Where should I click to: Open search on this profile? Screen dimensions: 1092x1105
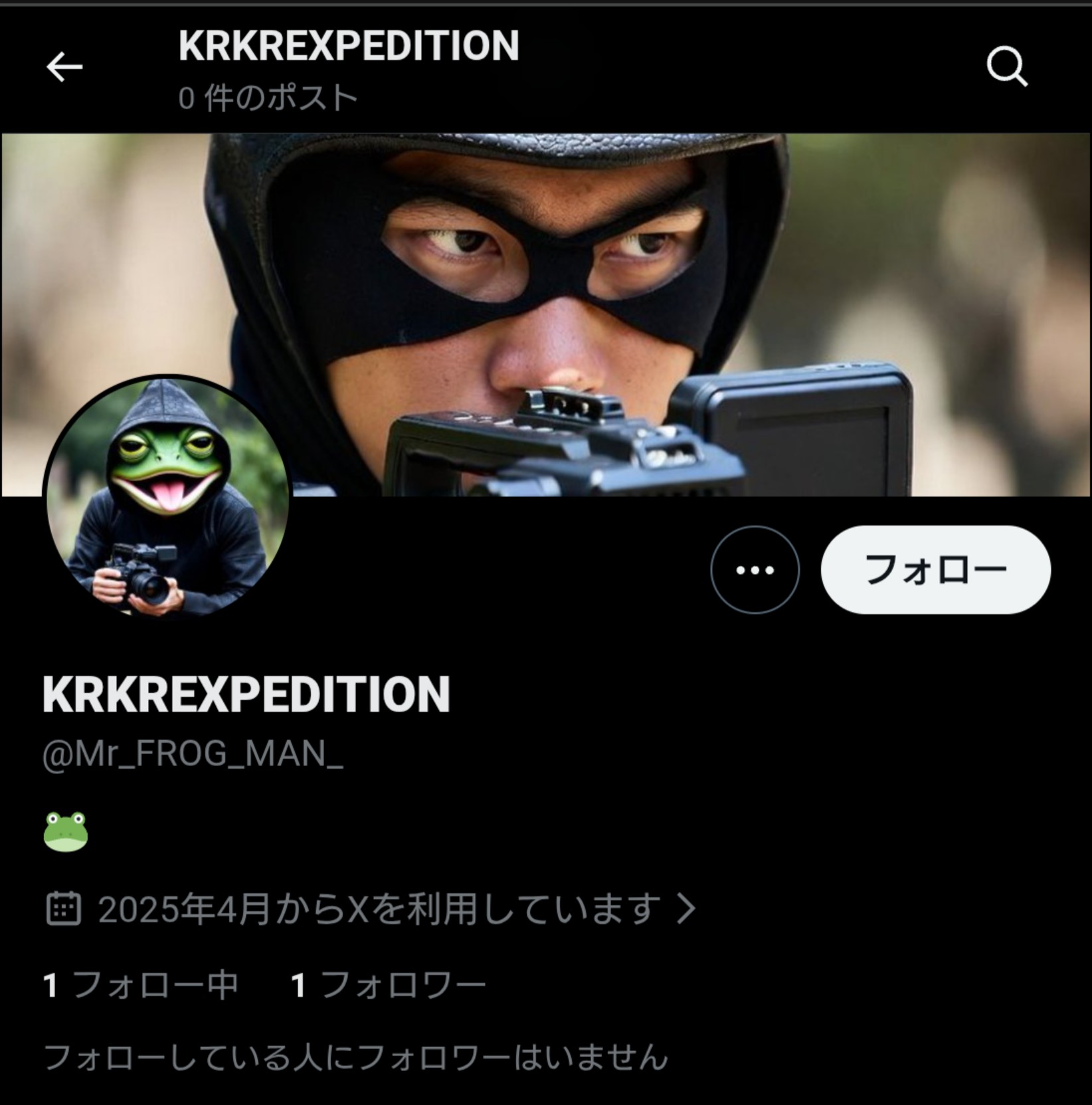pyautogui.click(x=1006, y=66)
